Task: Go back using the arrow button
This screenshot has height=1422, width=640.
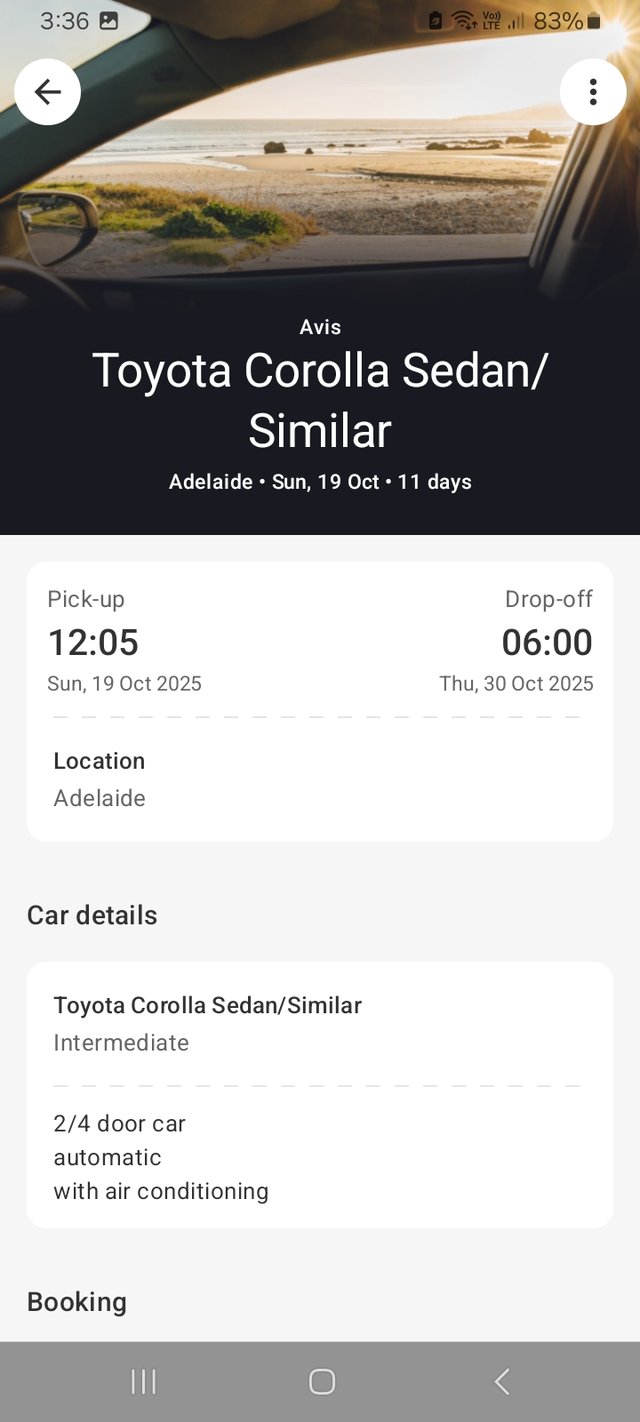Action: click(47, 92)
